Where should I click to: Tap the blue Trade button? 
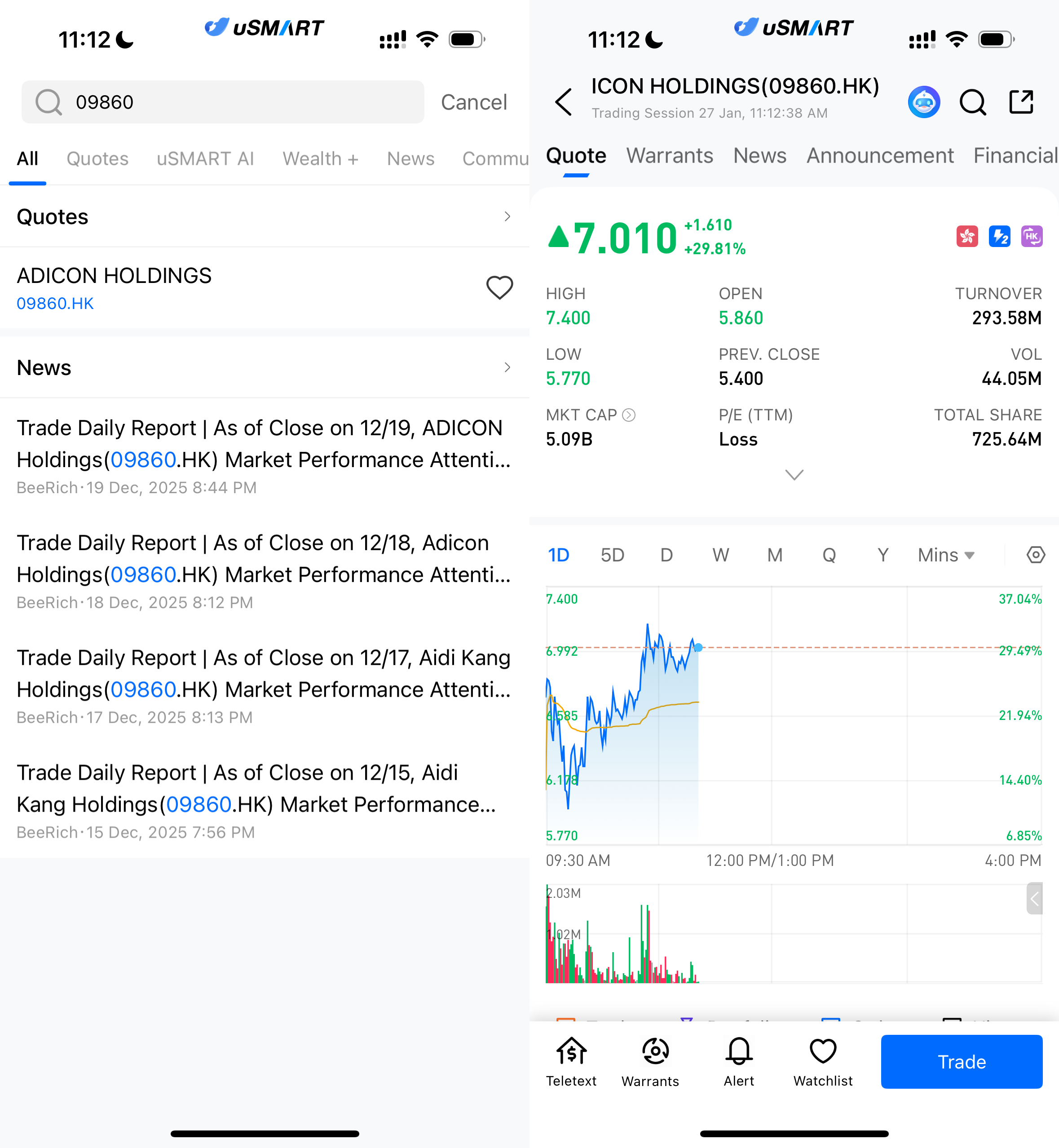[961, 1061]
